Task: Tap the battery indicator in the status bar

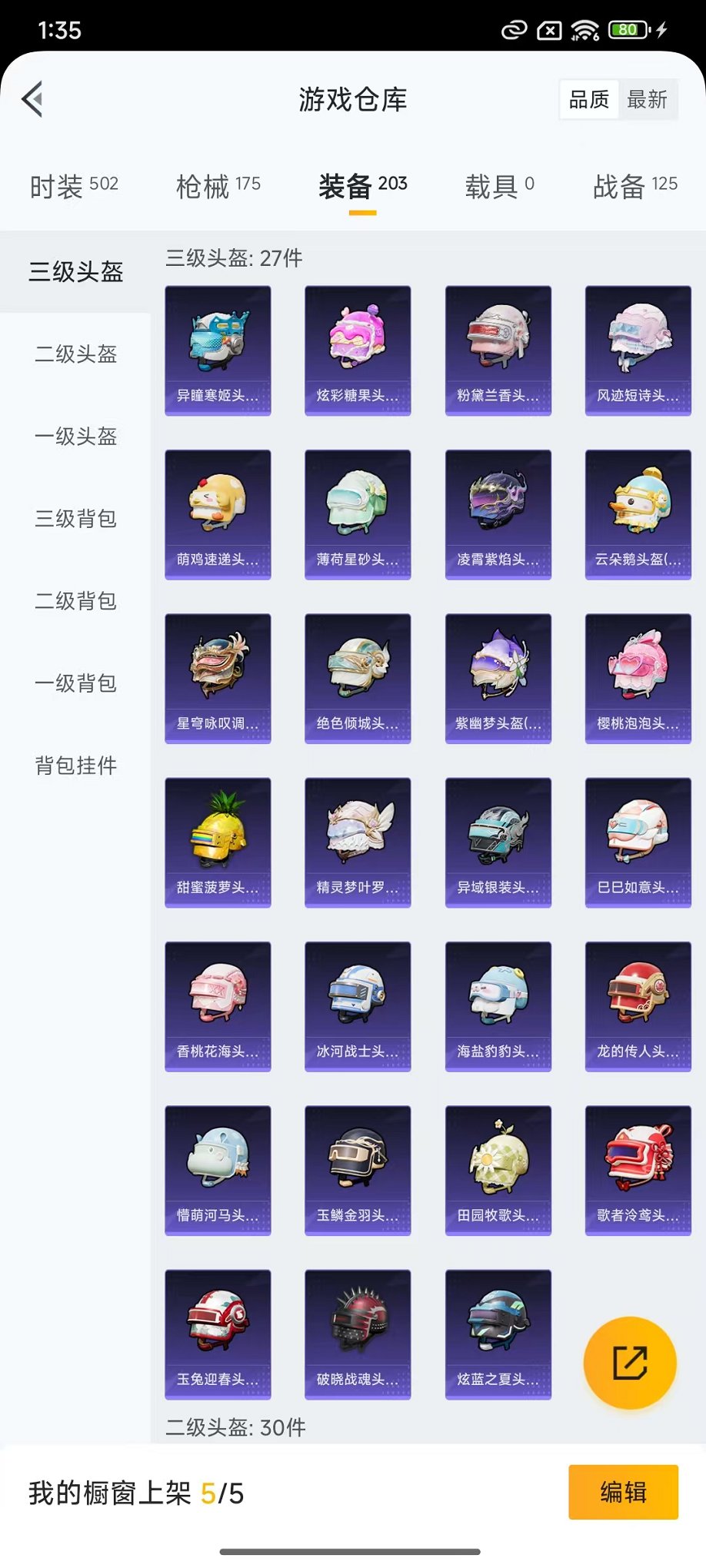Action: point(628,29)
